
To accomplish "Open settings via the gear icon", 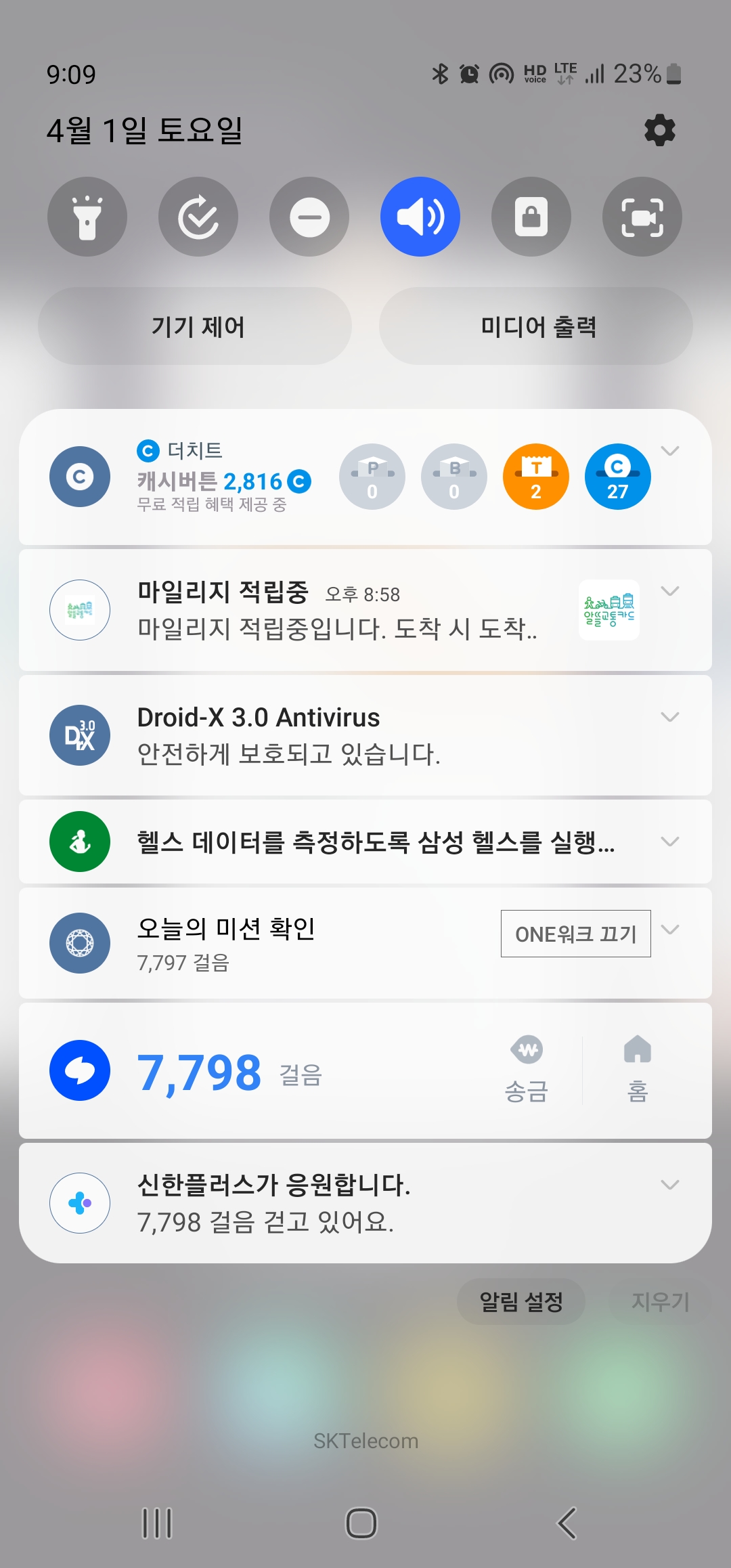I will [x=660, y=130].
